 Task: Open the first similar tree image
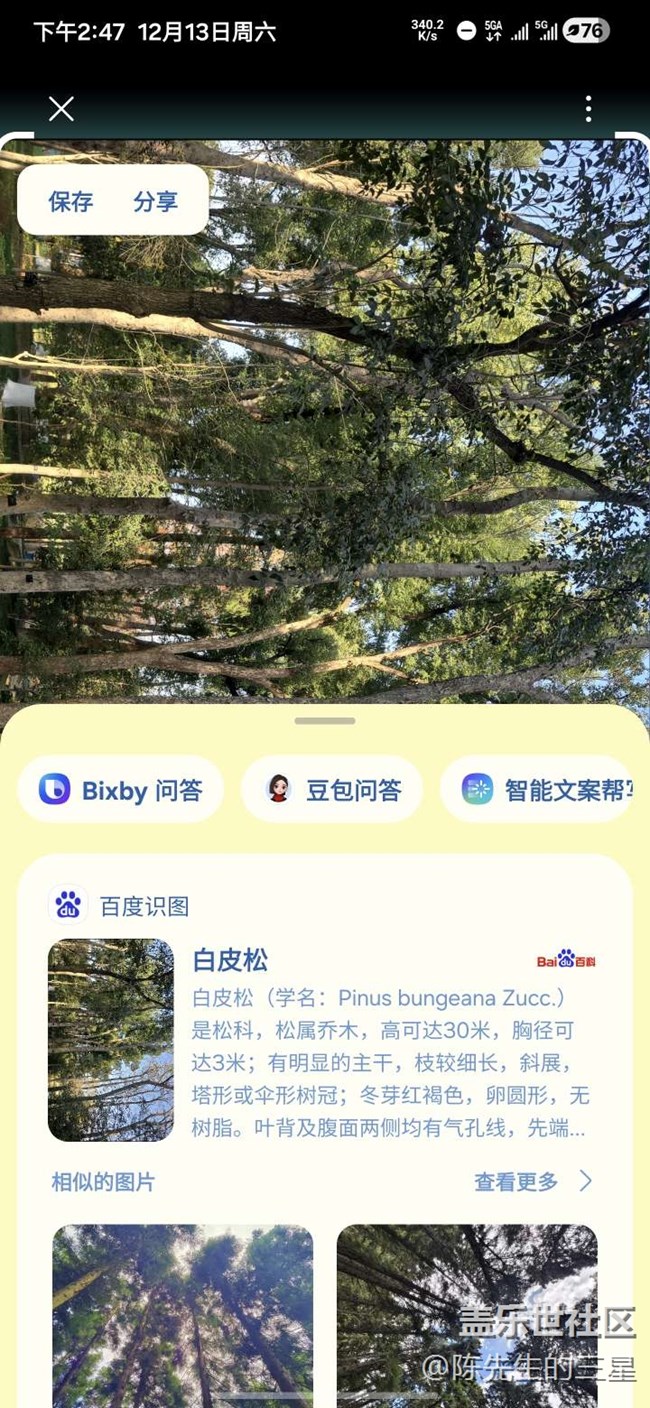coord(182,1310)
